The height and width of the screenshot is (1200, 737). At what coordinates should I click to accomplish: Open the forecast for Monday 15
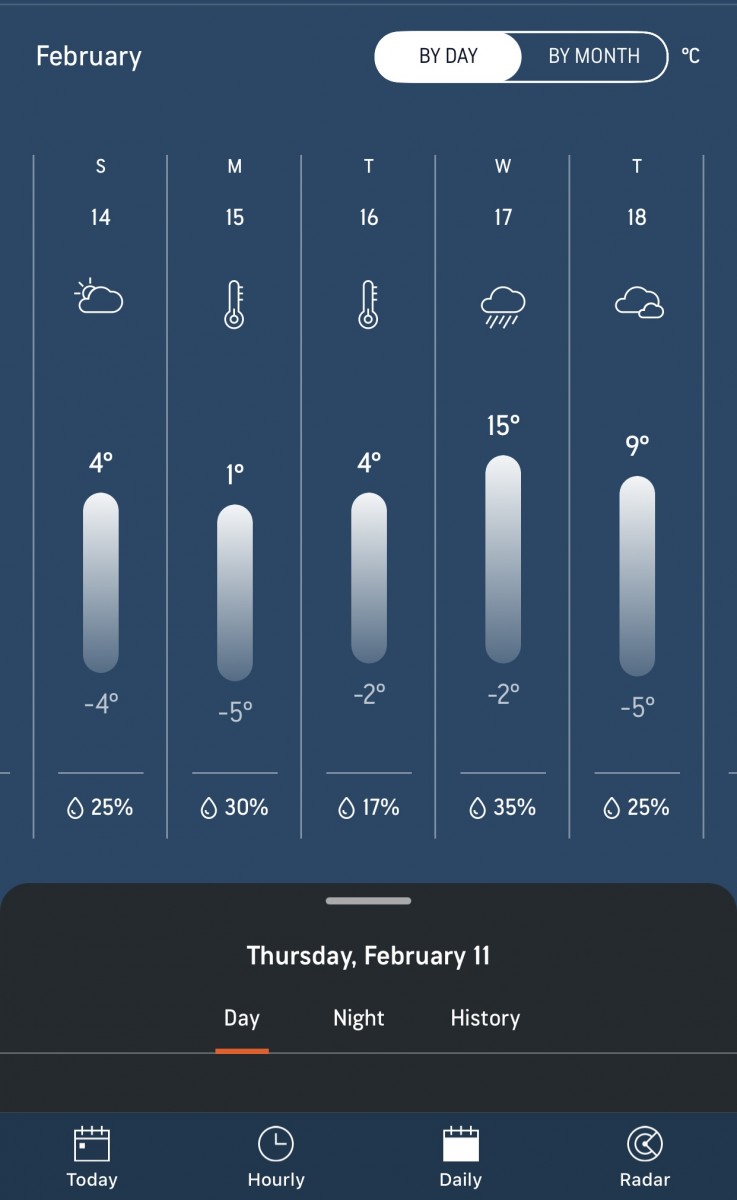coord(235,495)
